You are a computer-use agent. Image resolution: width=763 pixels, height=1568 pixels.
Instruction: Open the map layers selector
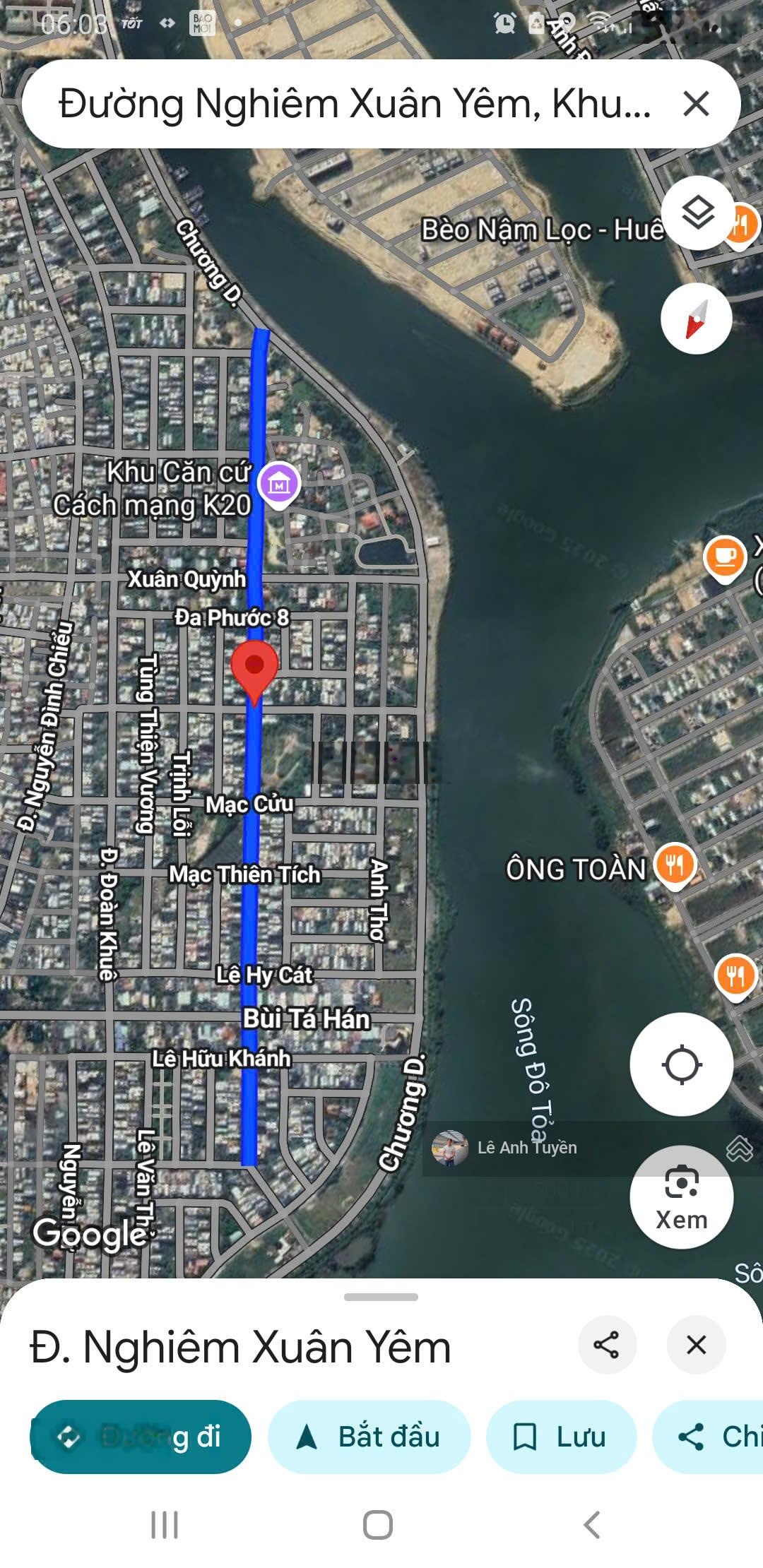point(698,213)
